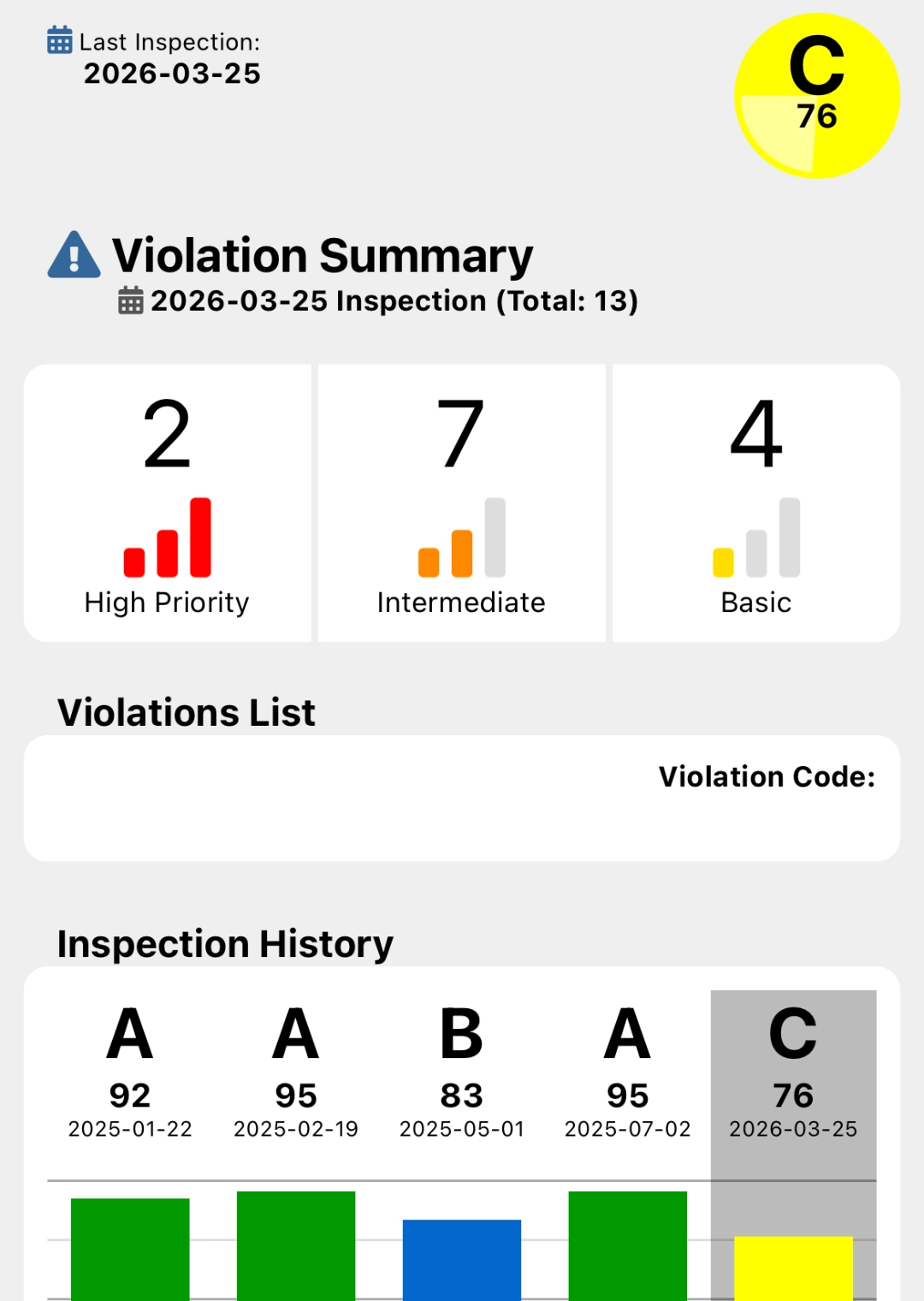This screenshot has width=924, height=1301.
Task: Toggle the High Priority violations card
Action: pos(169,502)
